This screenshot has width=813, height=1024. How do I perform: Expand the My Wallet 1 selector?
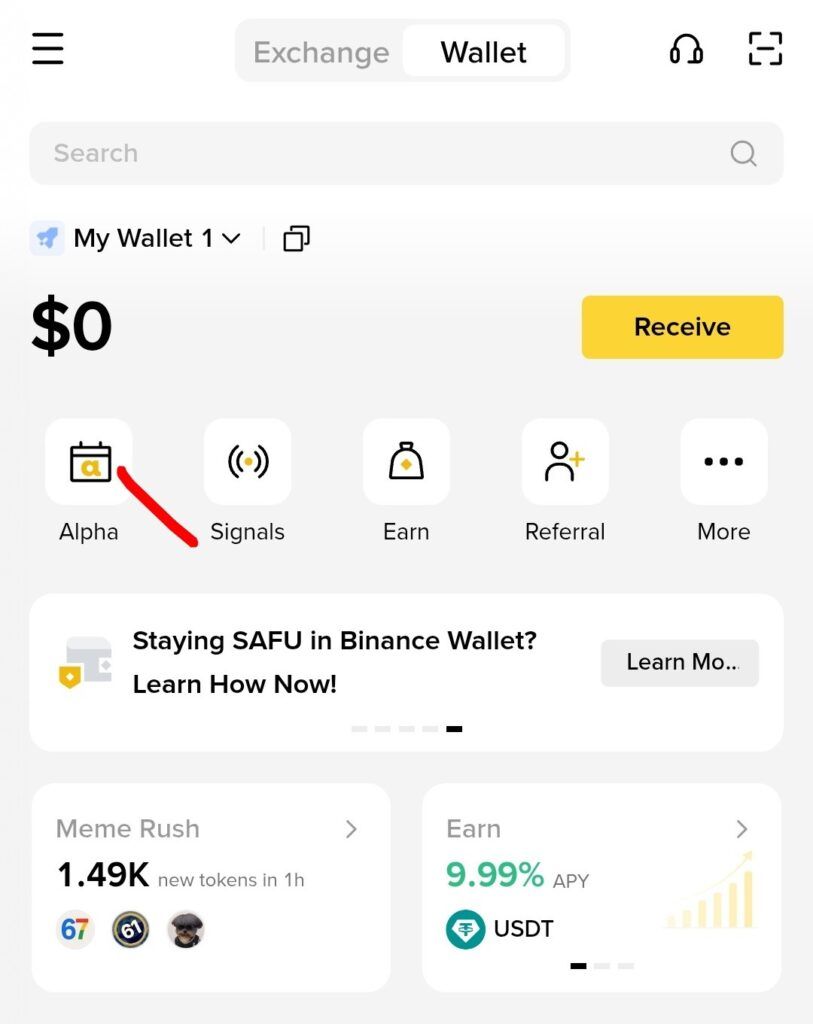click(x=231, y=238)
